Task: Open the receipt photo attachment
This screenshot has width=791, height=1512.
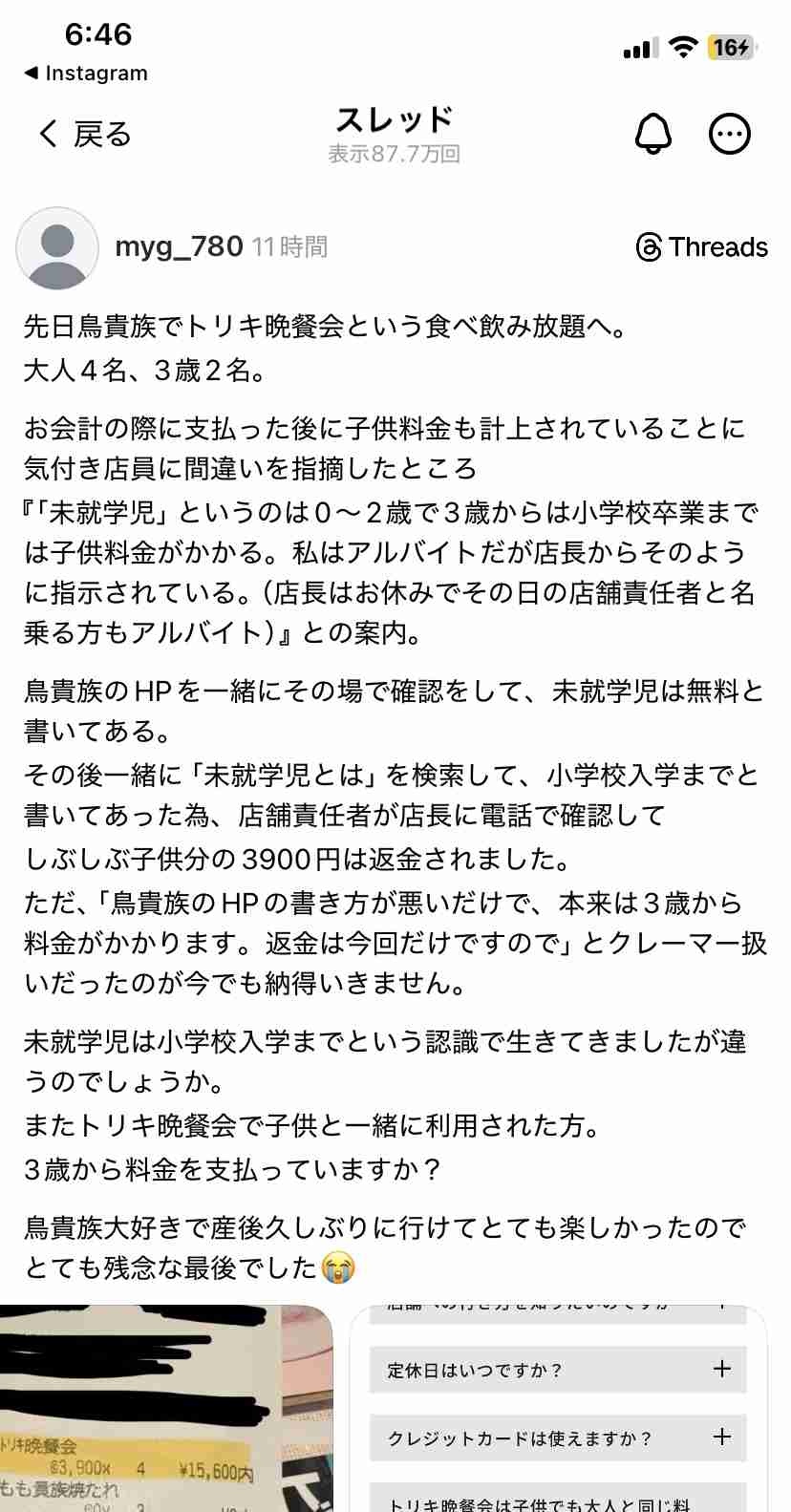Action: coord(165,1409)
